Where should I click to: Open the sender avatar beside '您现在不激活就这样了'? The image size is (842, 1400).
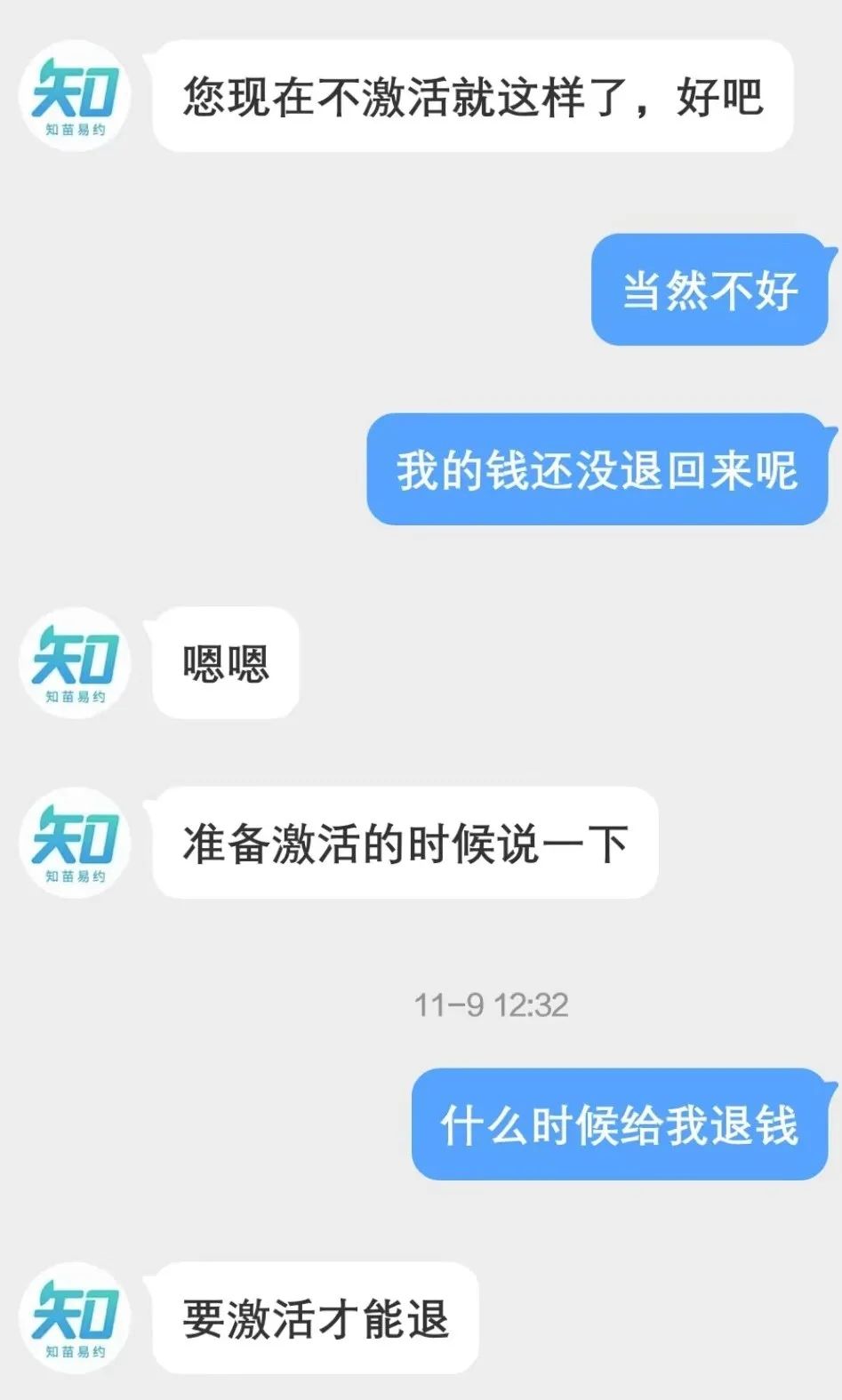pos(75,96)
